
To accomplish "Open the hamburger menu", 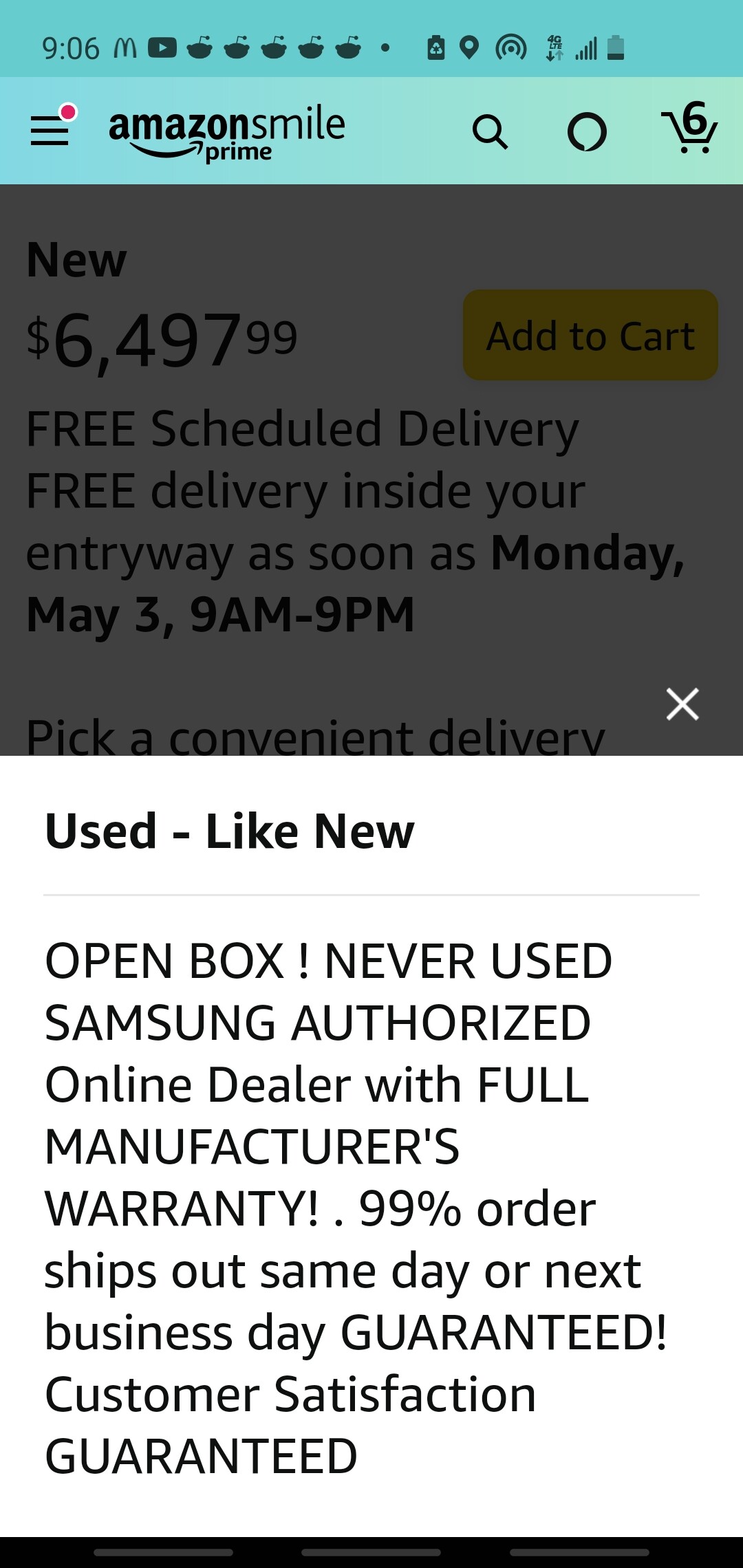I will pos(50,130).
